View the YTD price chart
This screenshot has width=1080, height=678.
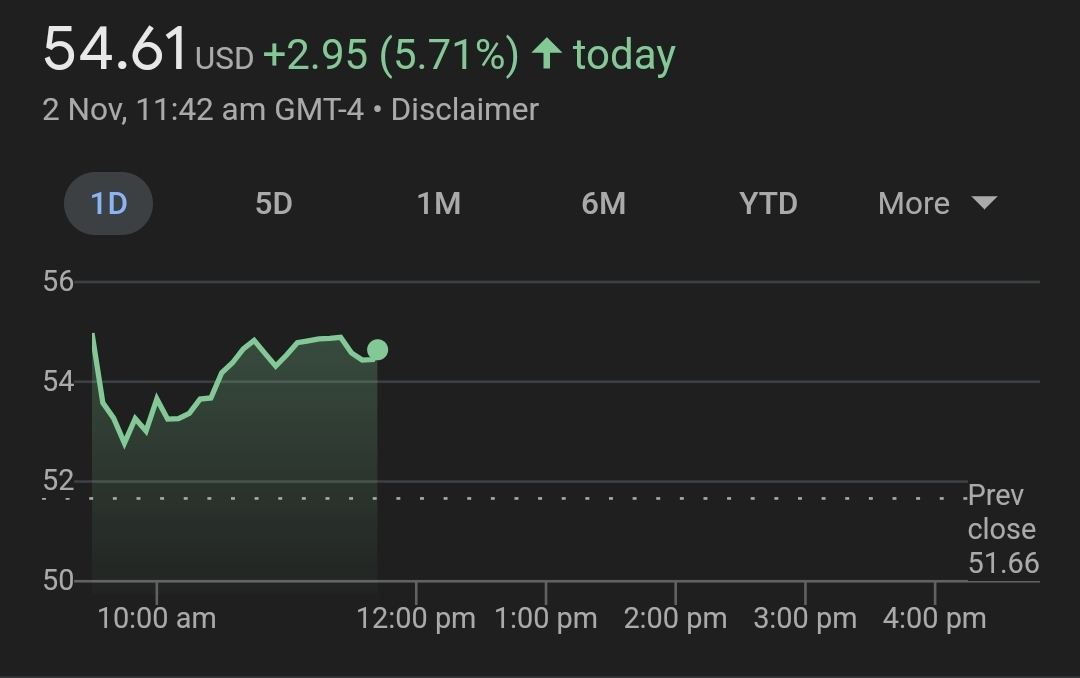768,203
